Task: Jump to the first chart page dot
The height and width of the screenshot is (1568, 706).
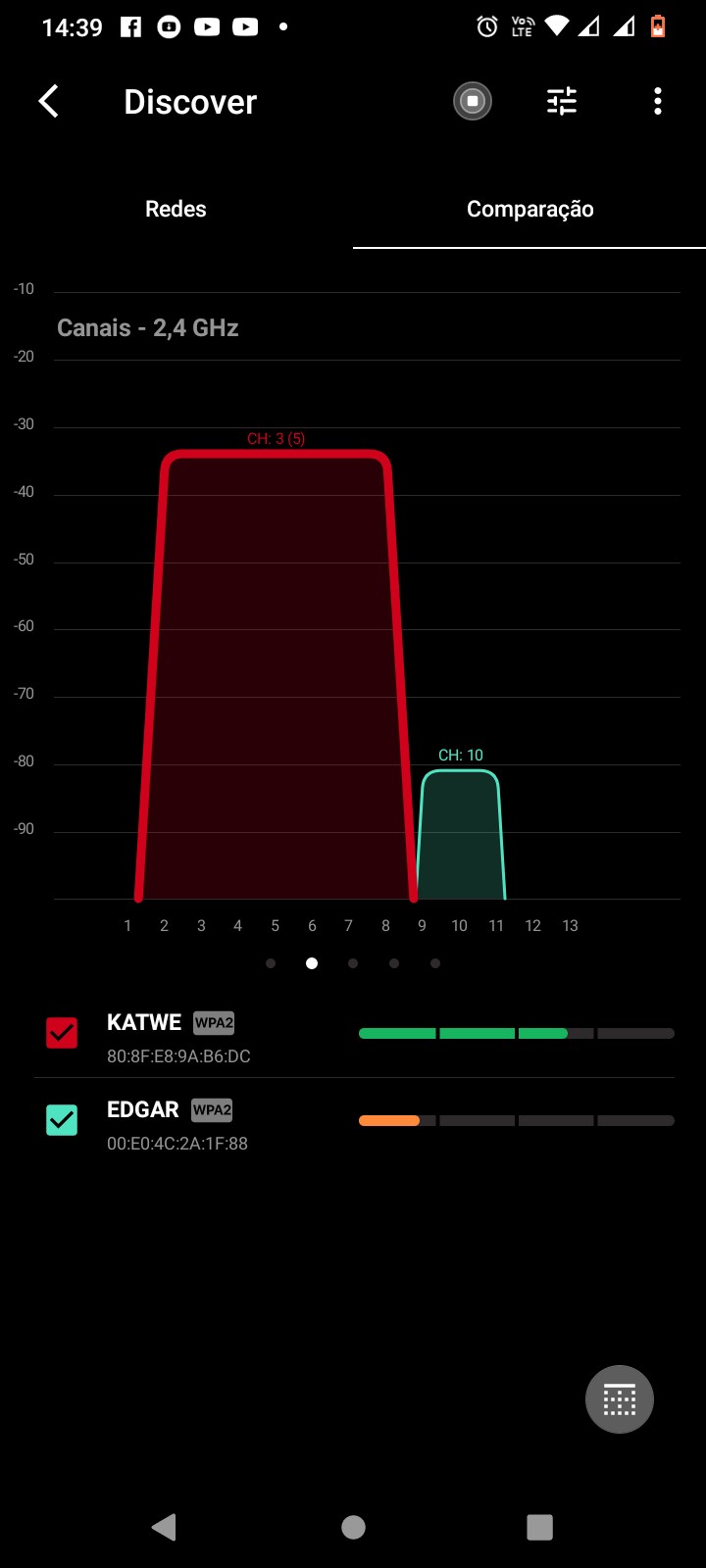Action: [x=271, y=963]
